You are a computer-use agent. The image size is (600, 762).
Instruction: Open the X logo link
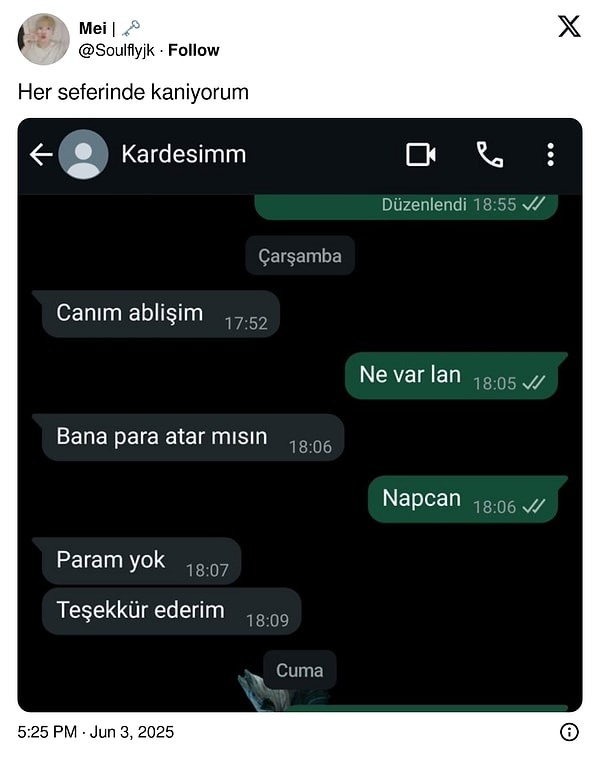[569, 27]
